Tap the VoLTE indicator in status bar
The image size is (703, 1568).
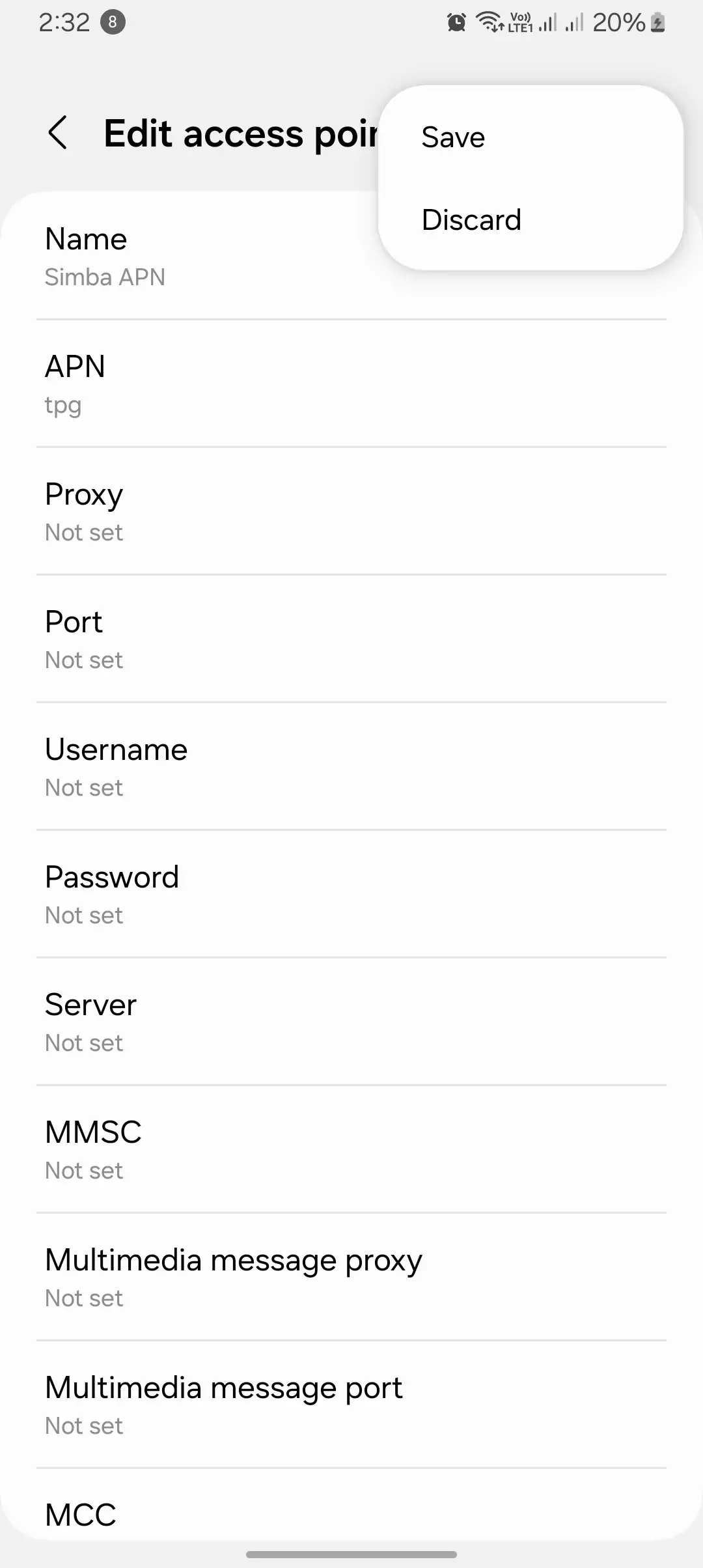point(521,21)
